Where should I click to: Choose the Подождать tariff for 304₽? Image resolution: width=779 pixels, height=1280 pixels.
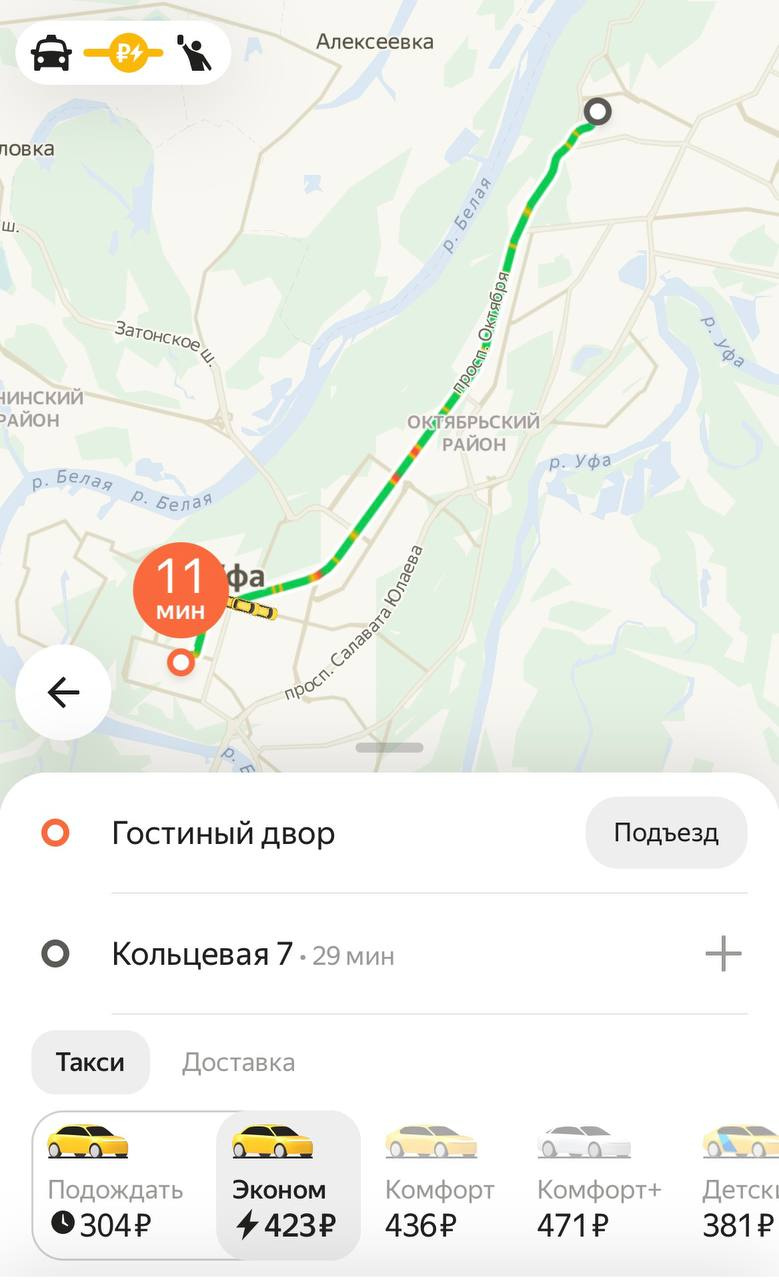(x=117, y=1186)
